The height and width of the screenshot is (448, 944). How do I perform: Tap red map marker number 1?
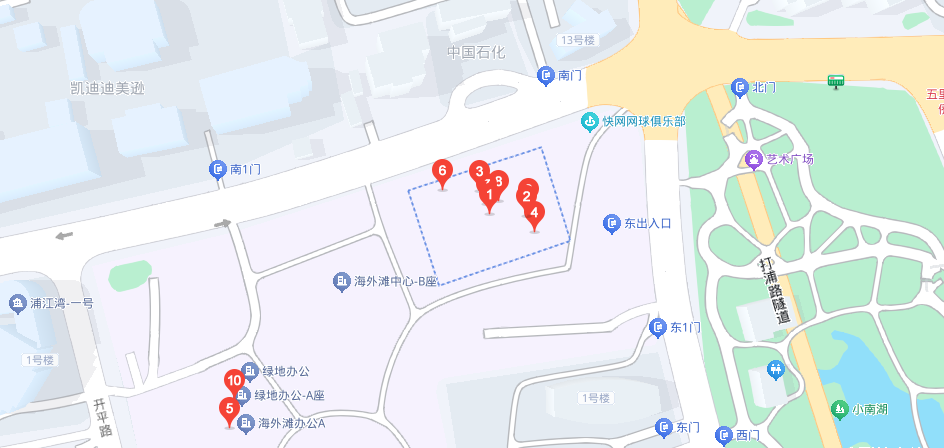(489, 197)
